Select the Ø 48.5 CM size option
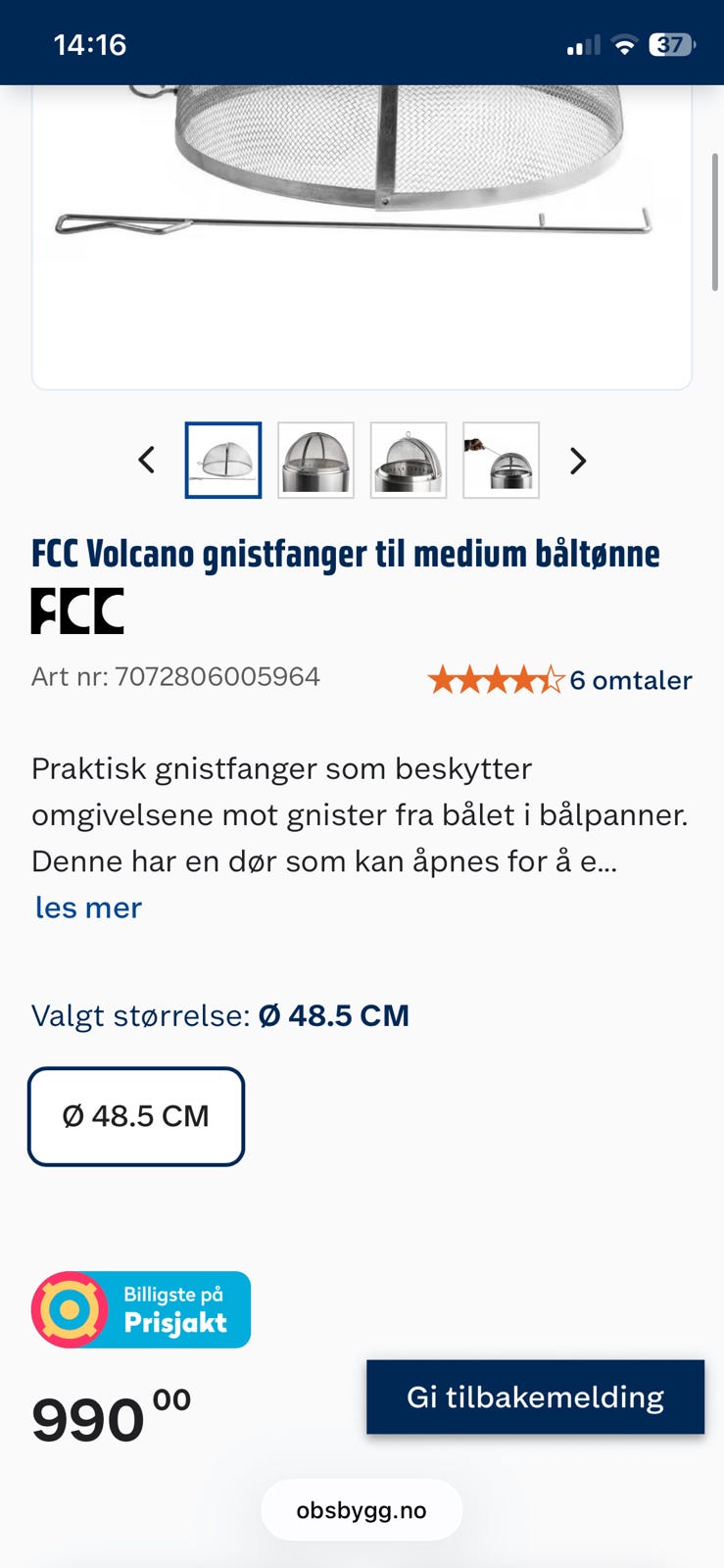 135,1116
